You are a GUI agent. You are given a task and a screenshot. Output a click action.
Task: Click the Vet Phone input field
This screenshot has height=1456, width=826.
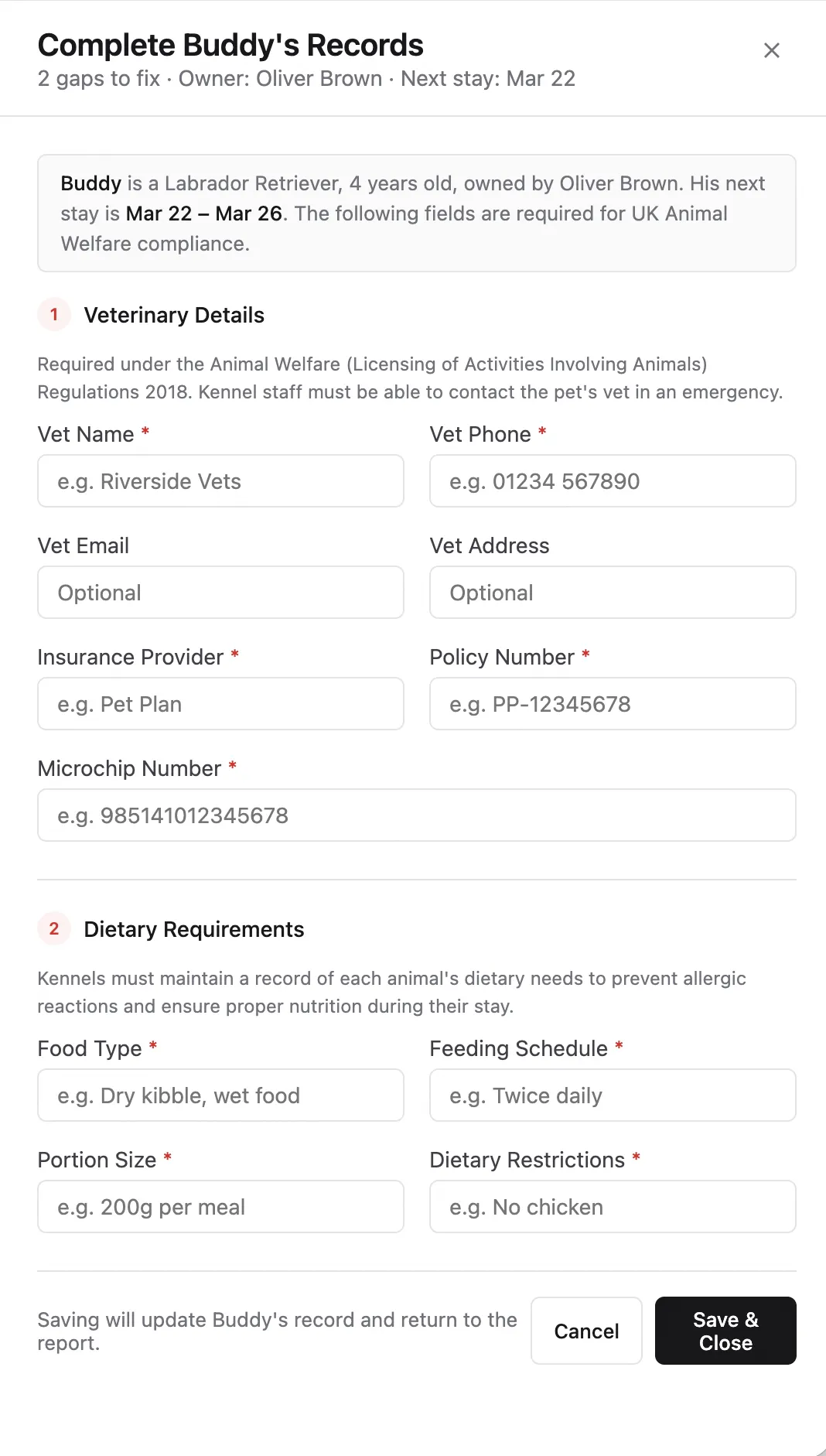coord(612,481)
